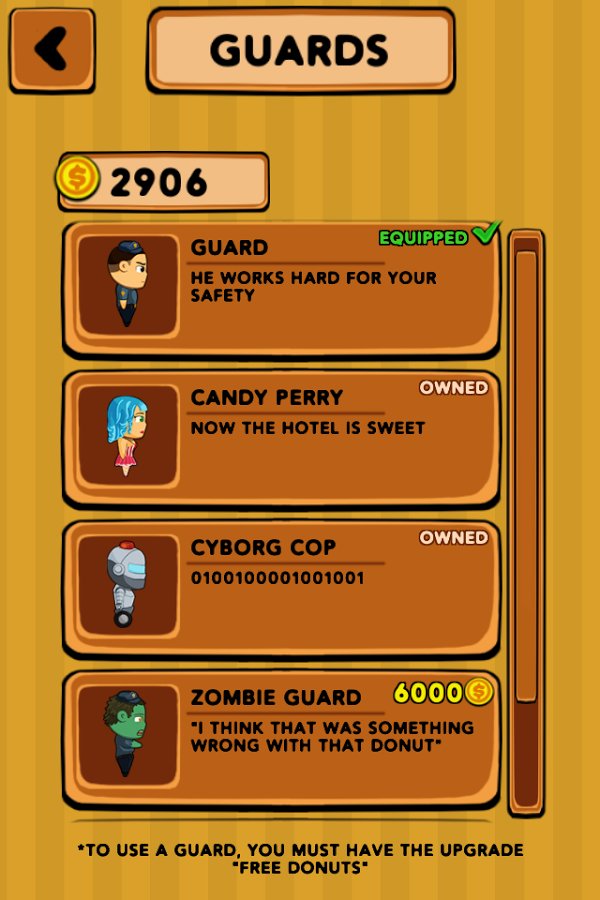The width and height of the screenshot is (600, 900).
Task: Choose the Candy Perry guard card
Action: (280, 438)
